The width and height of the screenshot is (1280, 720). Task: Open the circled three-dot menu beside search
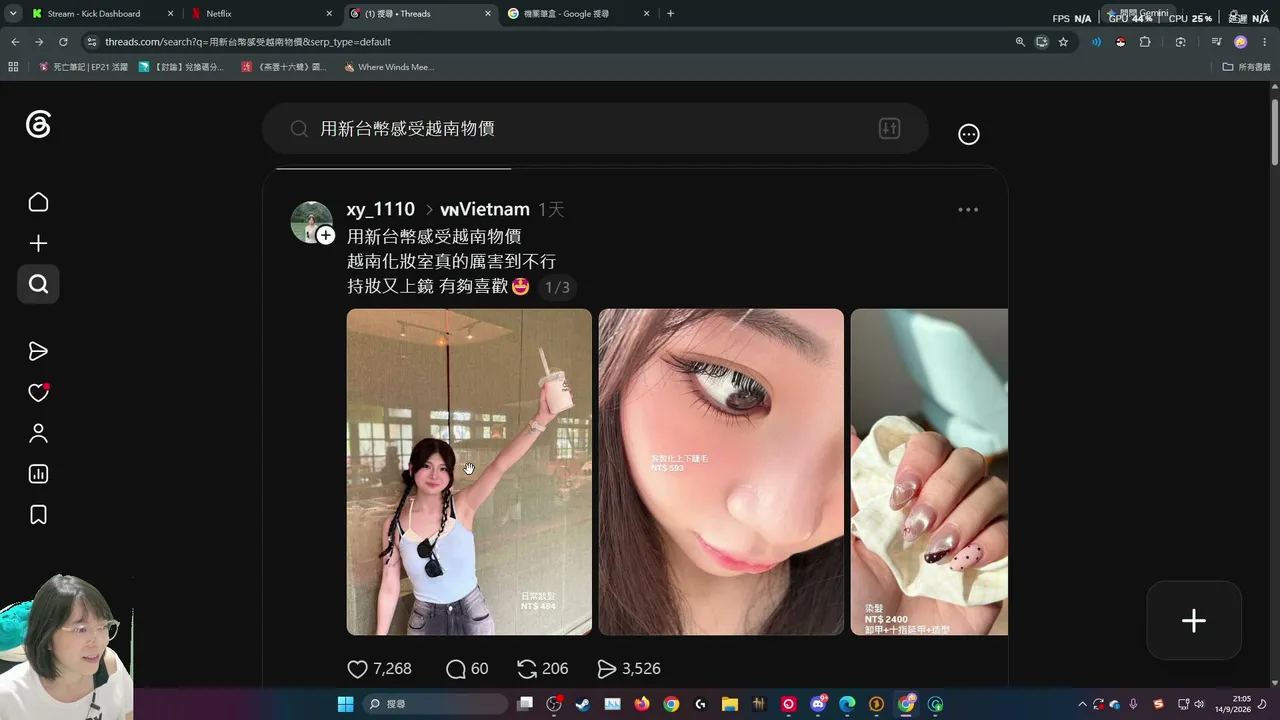point(969,134)
